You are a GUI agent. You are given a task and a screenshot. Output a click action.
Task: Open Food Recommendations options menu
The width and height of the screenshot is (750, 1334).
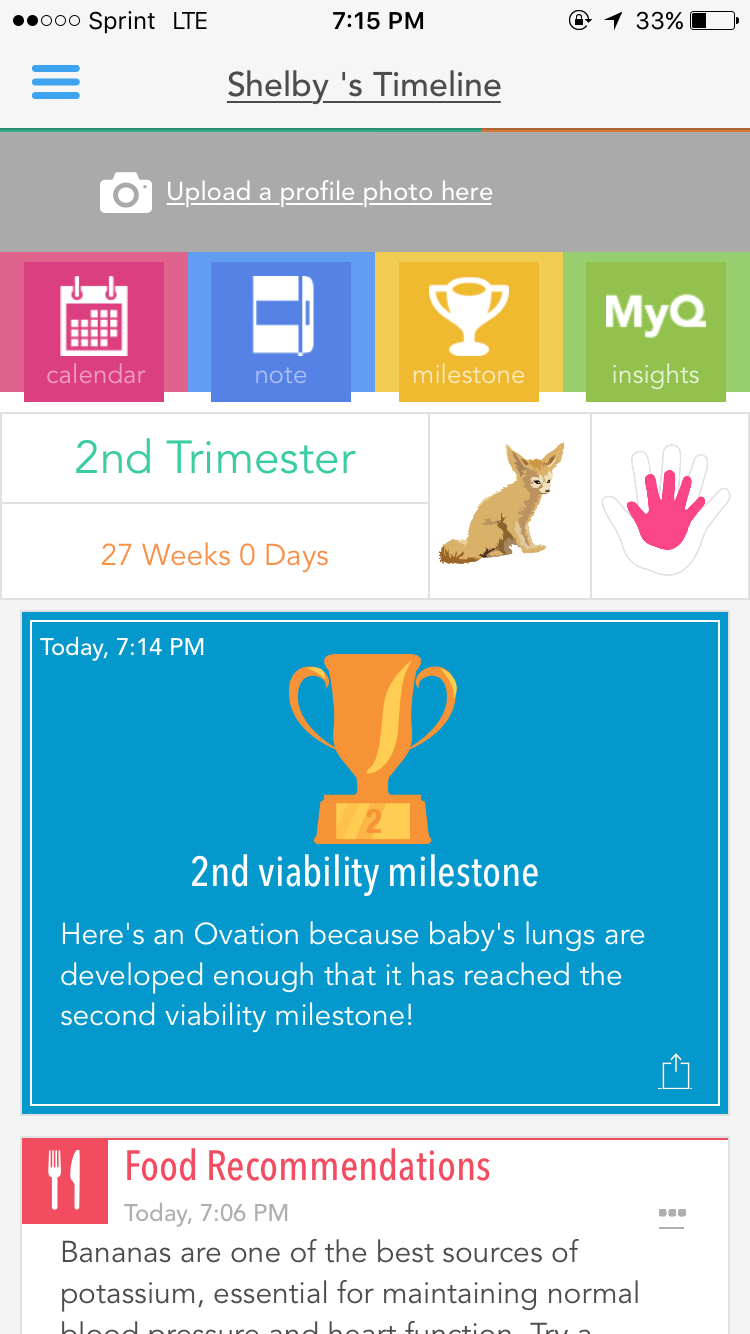(x=672, y=1214)
